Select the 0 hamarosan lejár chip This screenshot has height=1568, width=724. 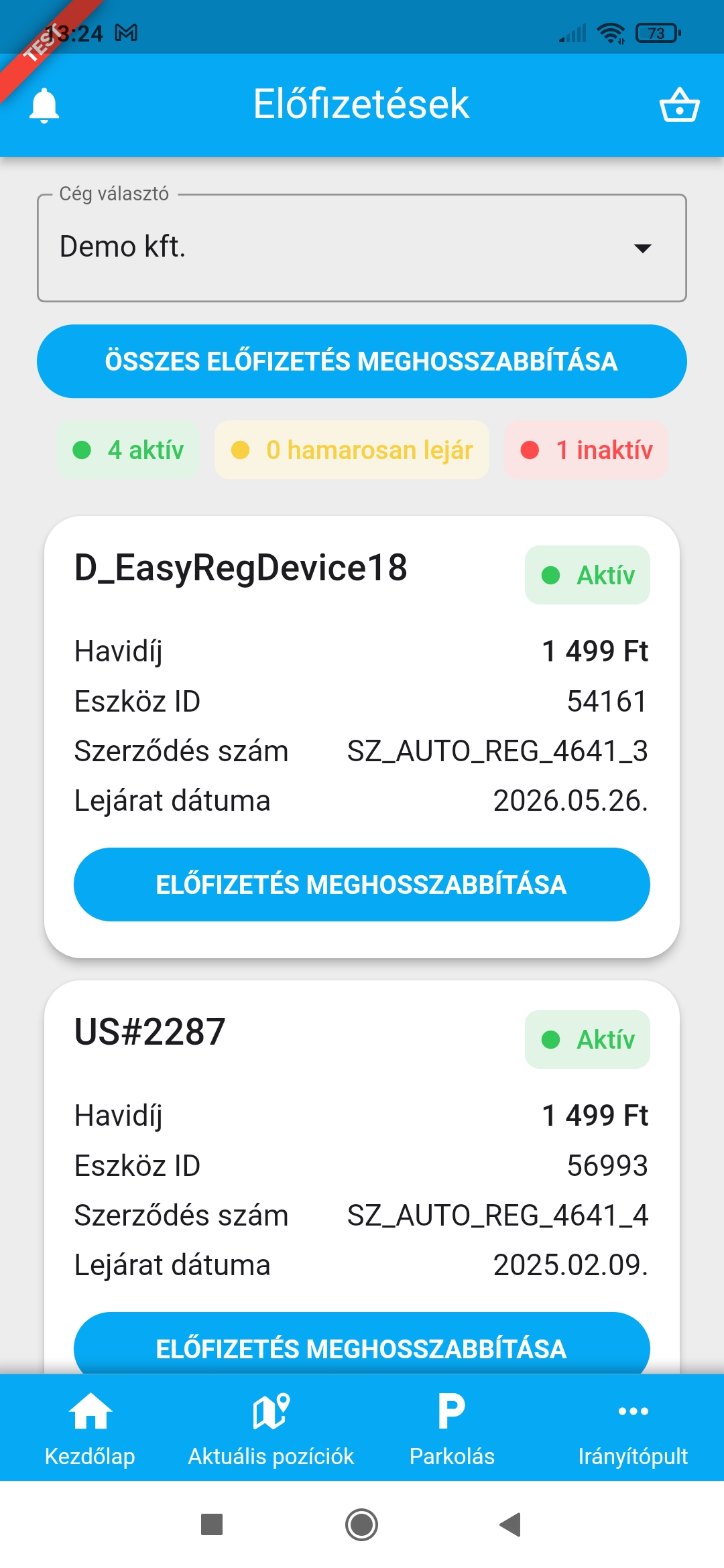pyautogui.click(x=352, y=450)
